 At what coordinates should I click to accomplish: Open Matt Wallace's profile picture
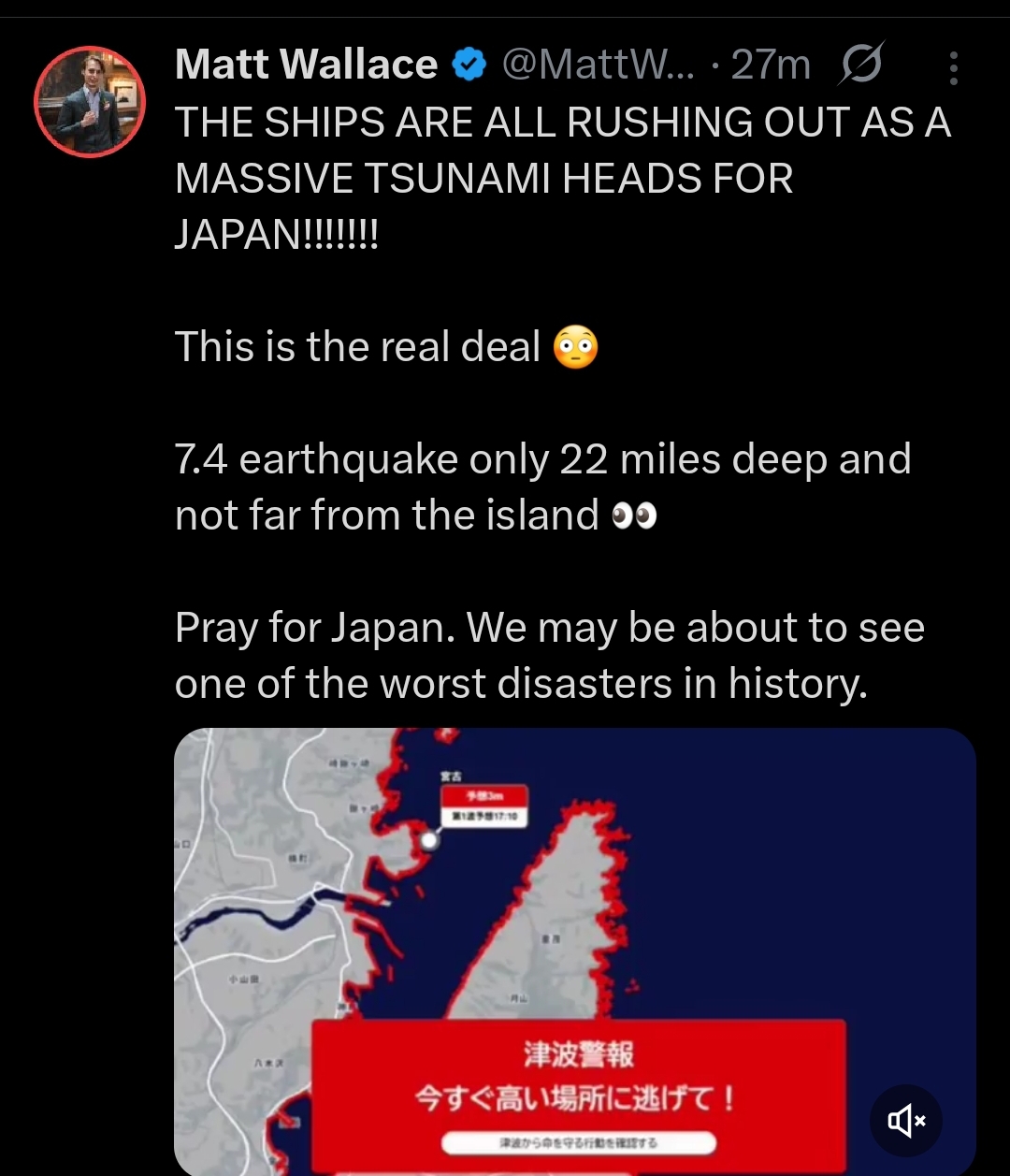[x=90, y=102]
